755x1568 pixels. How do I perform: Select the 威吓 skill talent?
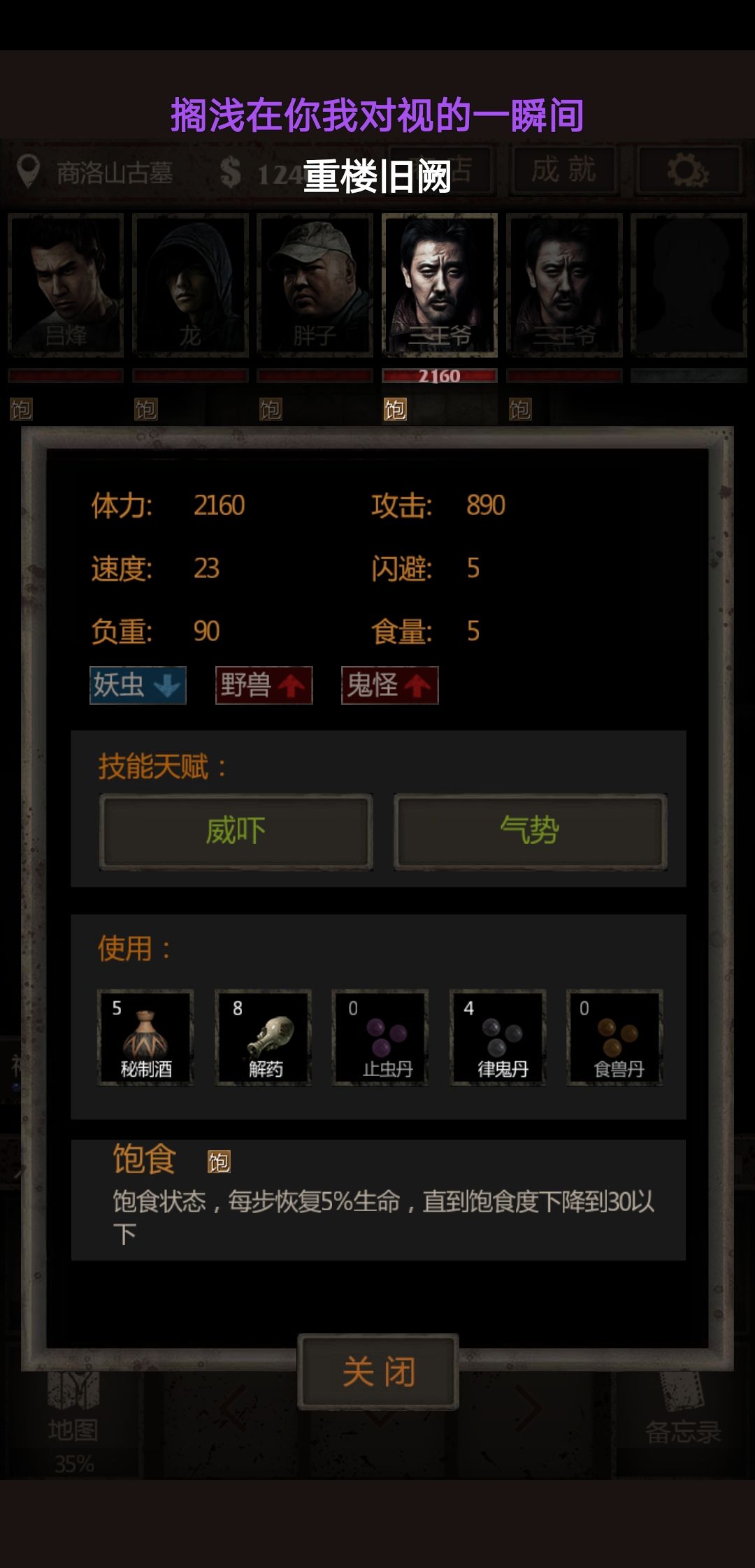(x=236, y=832)
